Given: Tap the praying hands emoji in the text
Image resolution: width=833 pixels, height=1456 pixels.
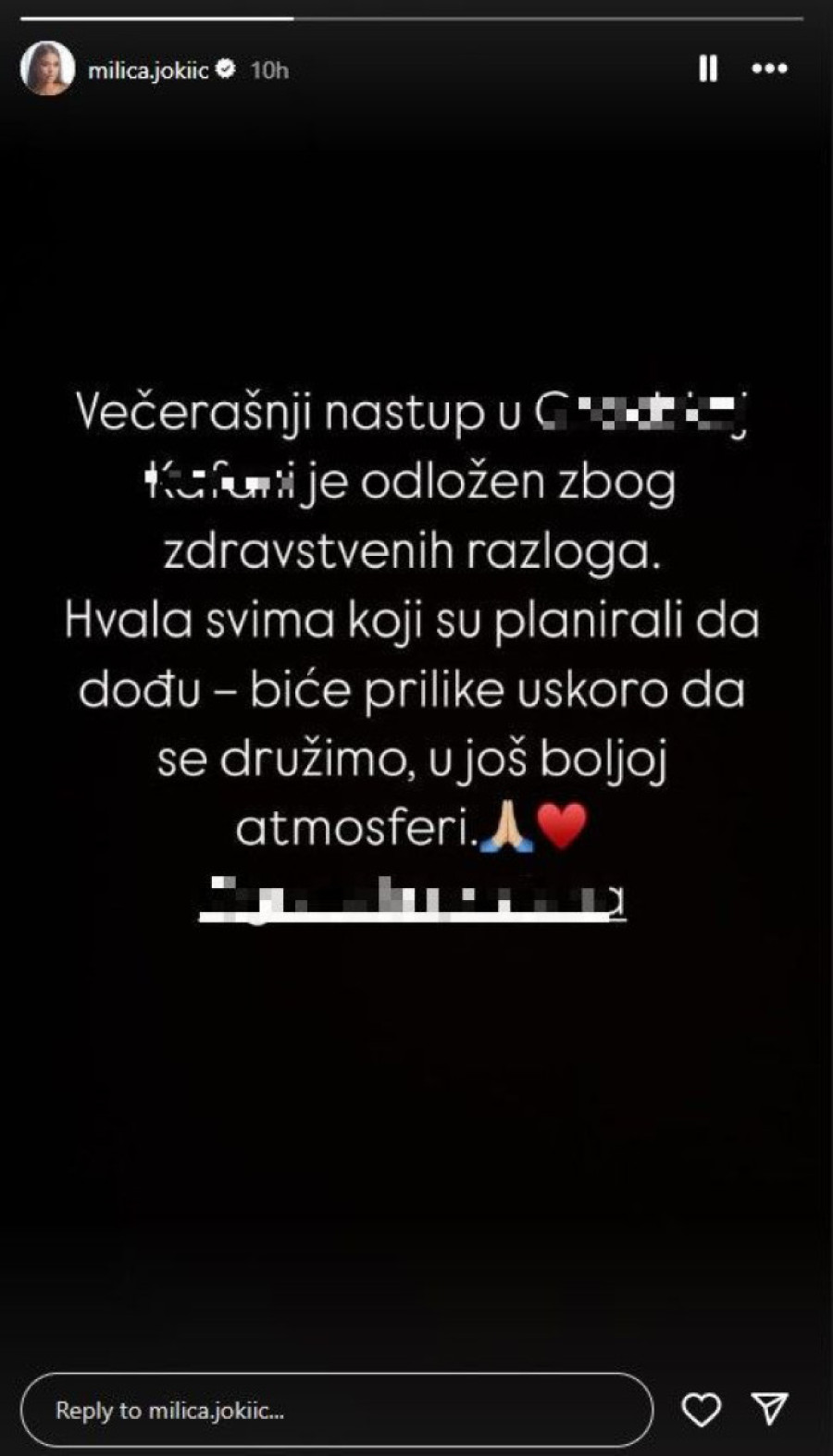Looking at the screenshot, I should point(505,826).
